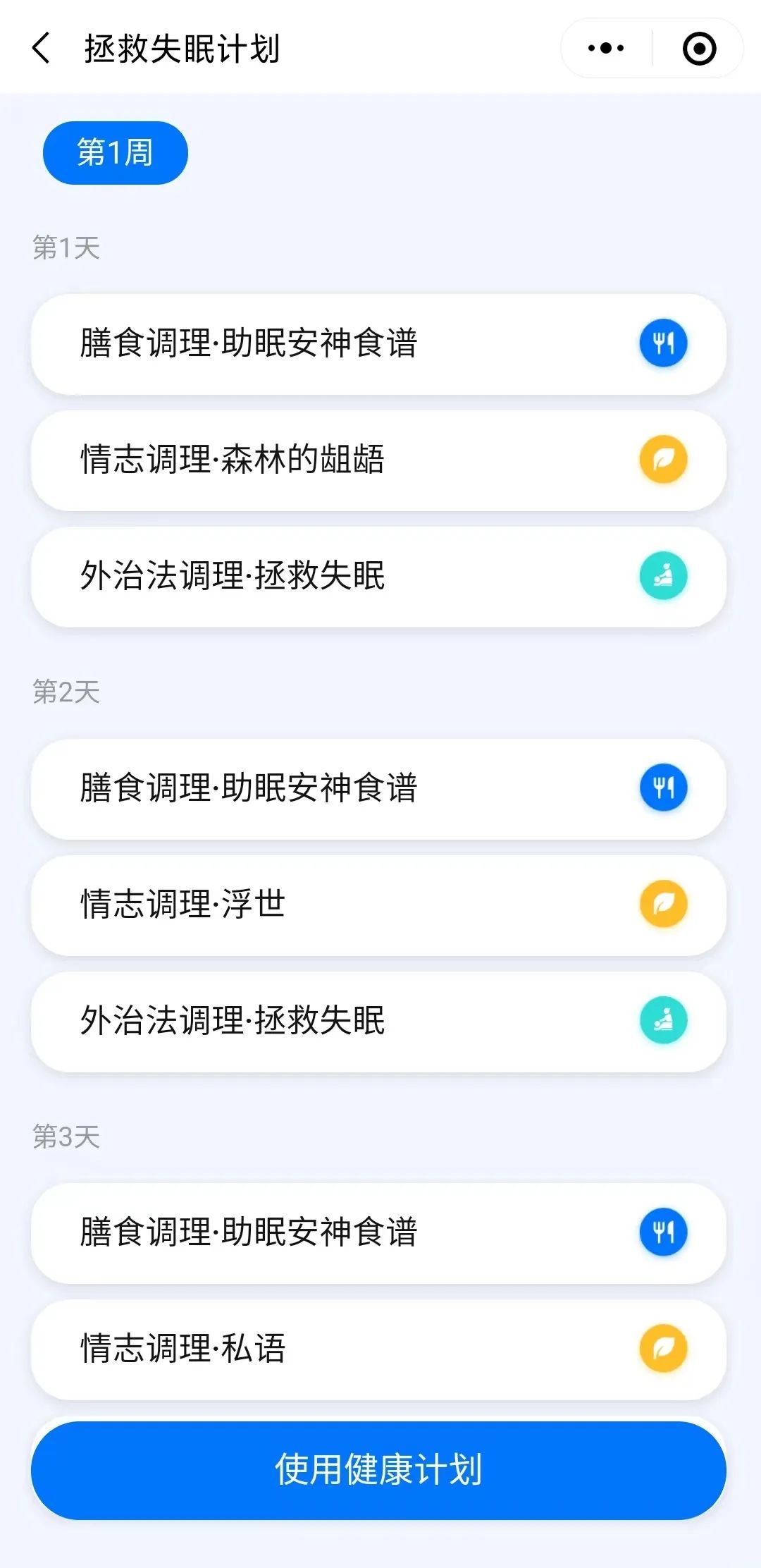The width and height of the screenshot is (761, 1568).
Task: Open Day 3 膳食调理·助眠安神食谱
Action: tap(378, 1232)
